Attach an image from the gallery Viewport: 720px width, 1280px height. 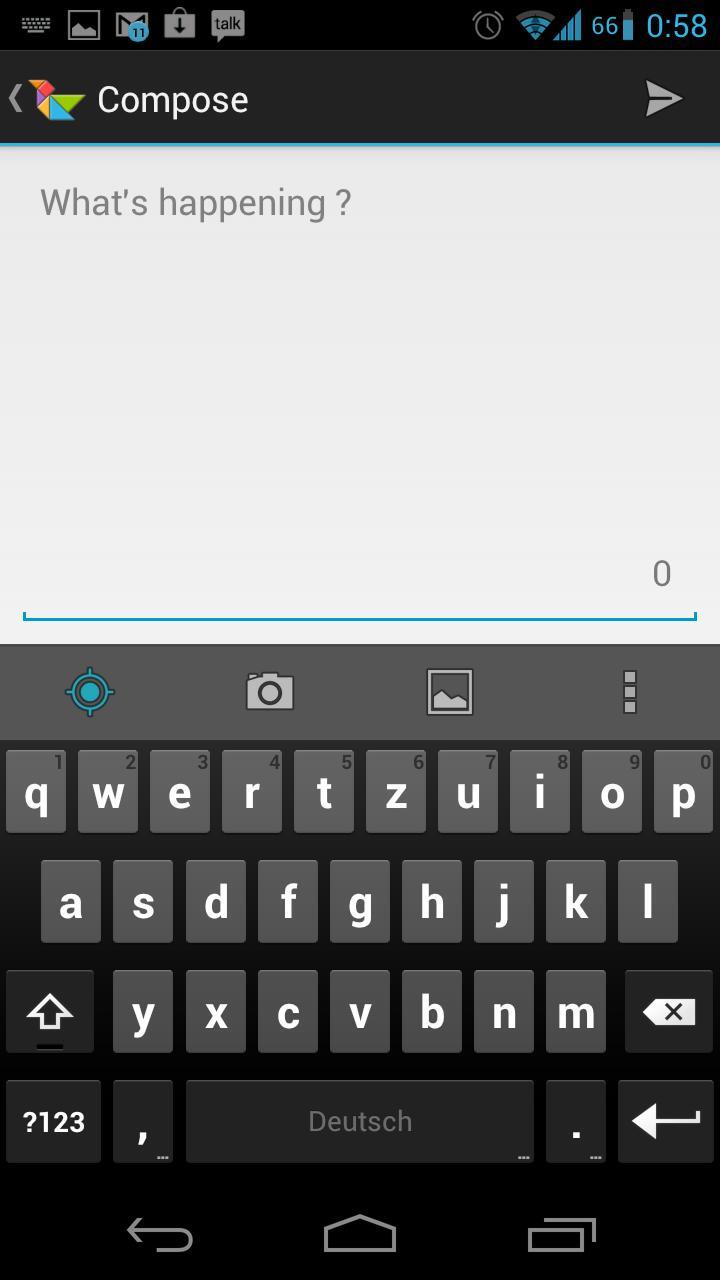pyautogui.click(x=450, y=691)
